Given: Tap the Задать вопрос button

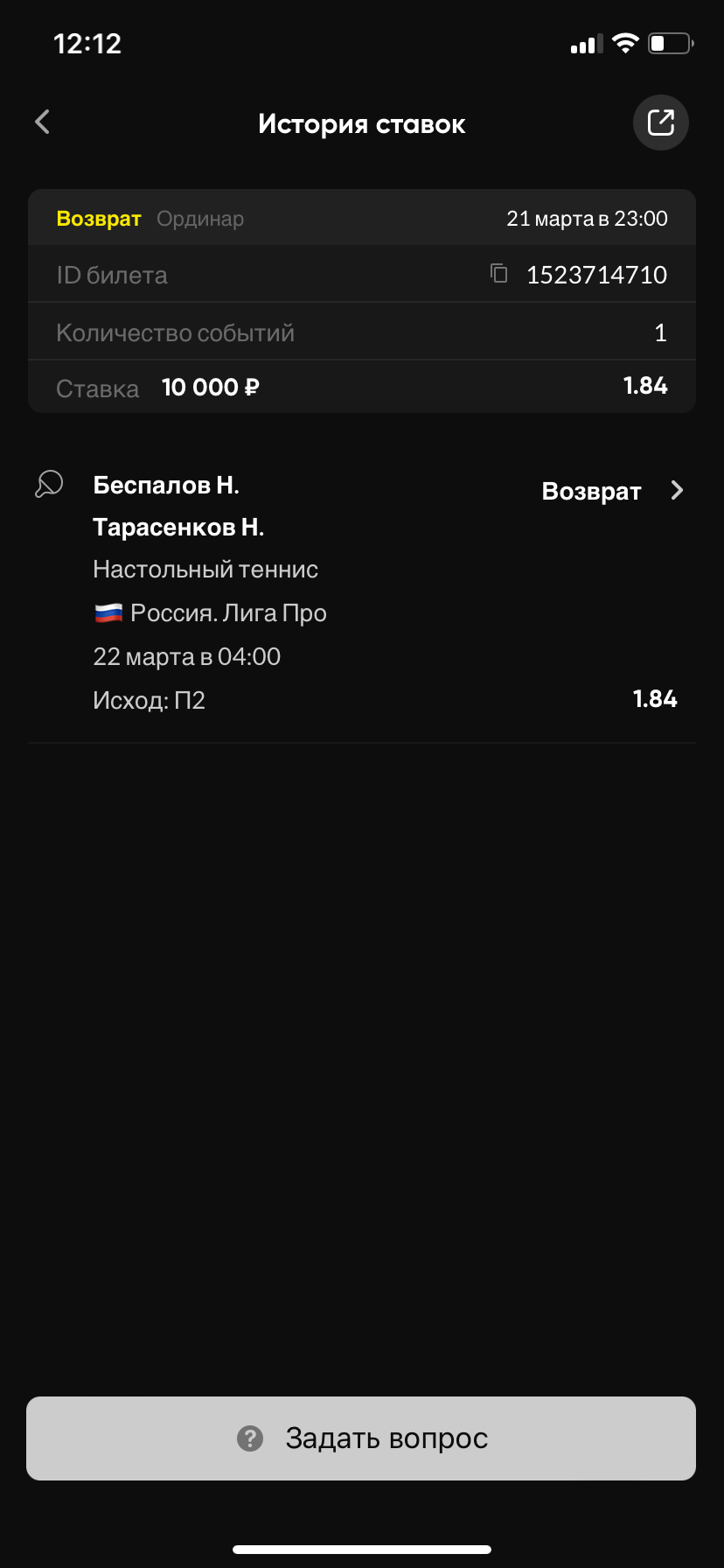Looking at the screenshot, I should click(x=361, y=1438).
